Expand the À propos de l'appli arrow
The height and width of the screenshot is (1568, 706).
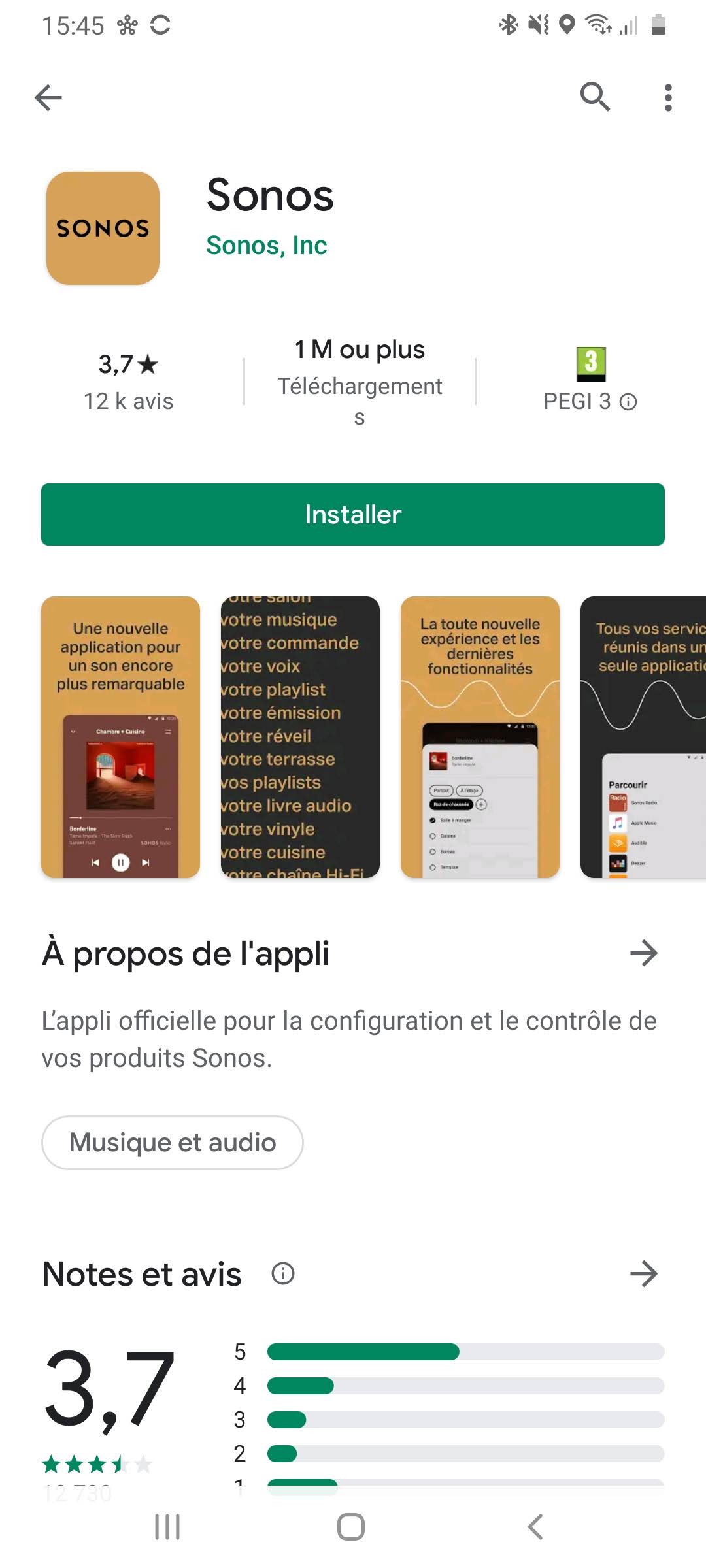644,953
